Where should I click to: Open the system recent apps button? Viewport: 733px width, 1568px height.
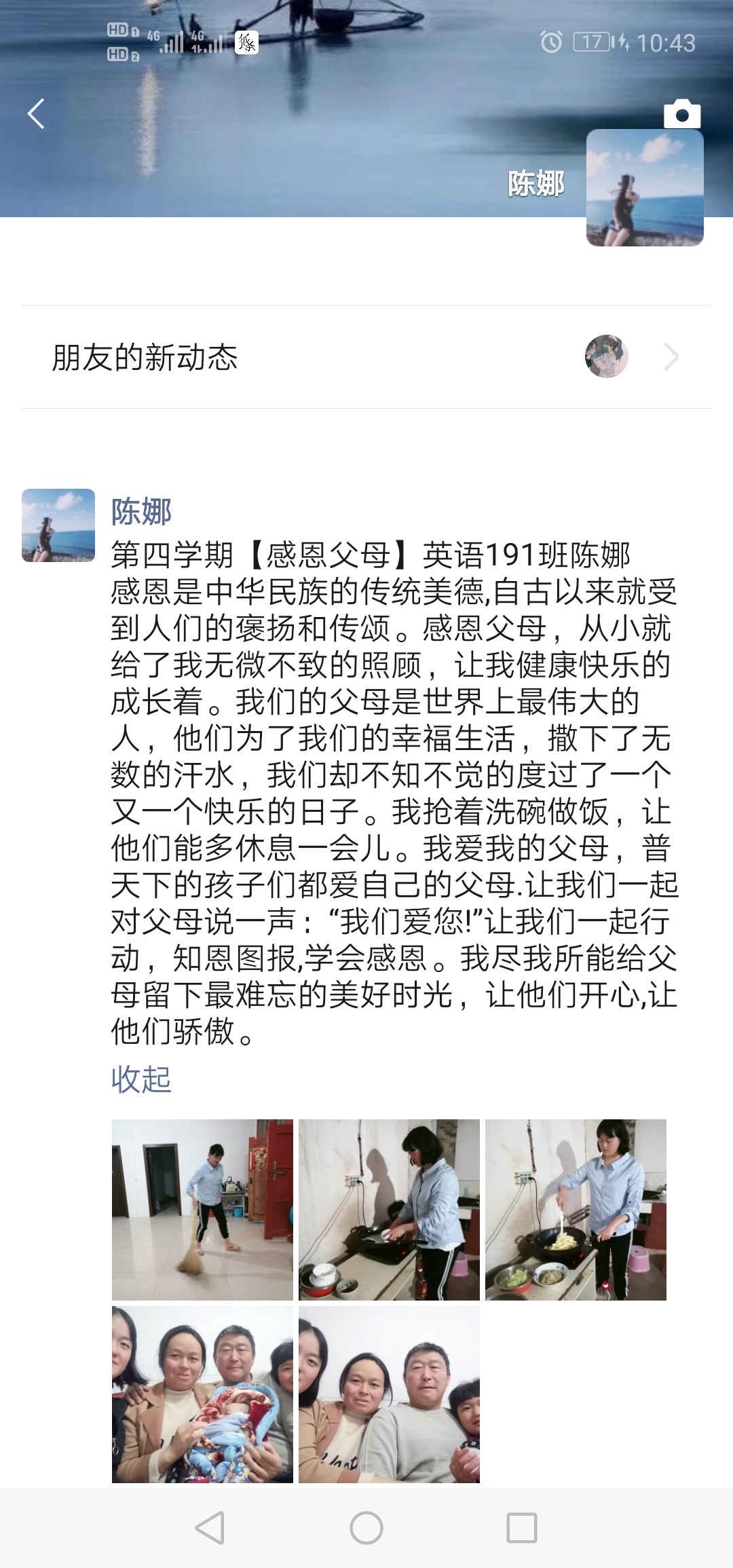tap(521, 1528)
